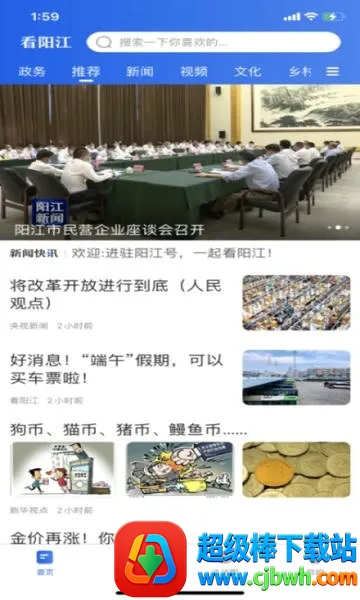
Task: Open the 狗币、猫币、猪币、鳗鱼币 article
Action: [180, 468]
